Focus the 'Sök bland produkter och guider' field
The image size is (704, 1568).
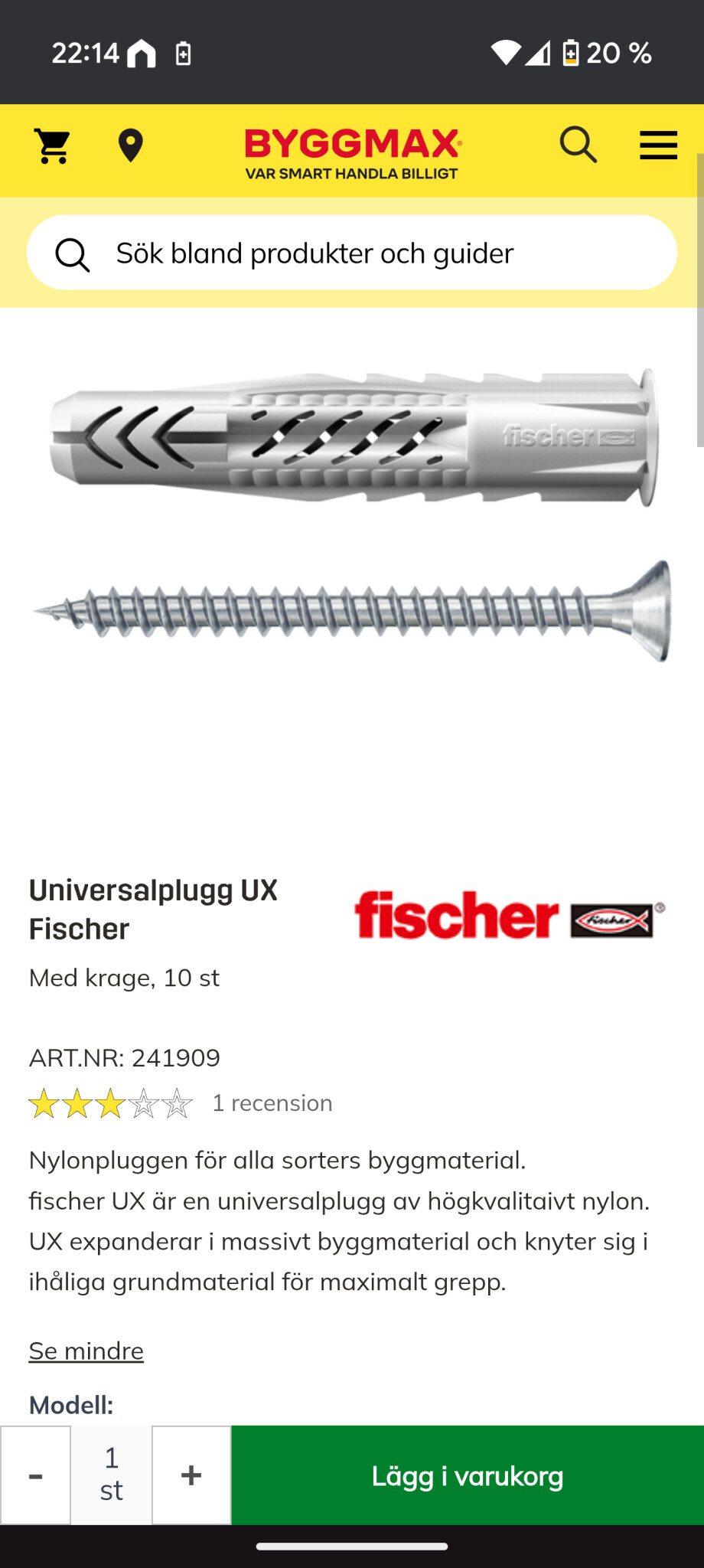tap(352, 253)
